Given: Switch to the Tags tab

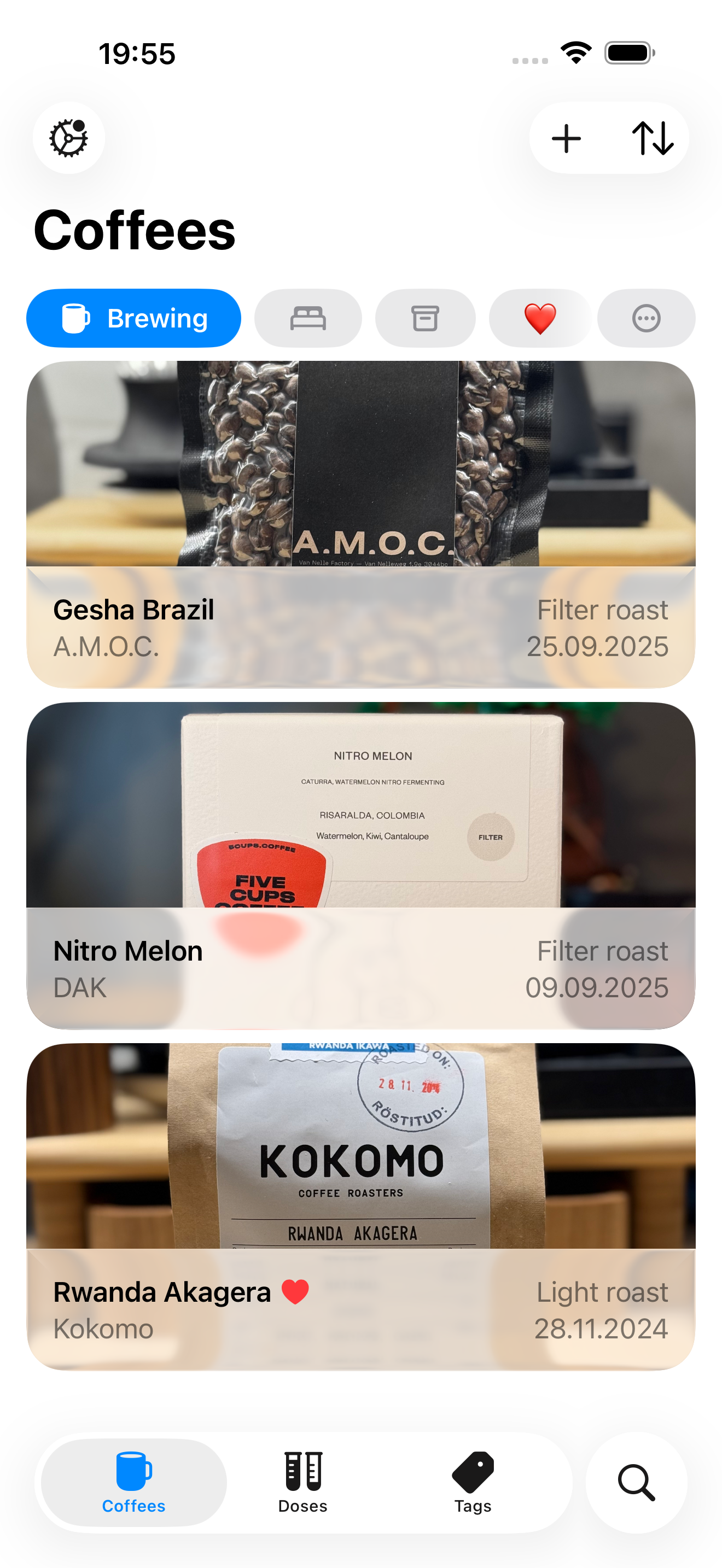Looking at the screenshot, I should click(x=473, y=1482).
